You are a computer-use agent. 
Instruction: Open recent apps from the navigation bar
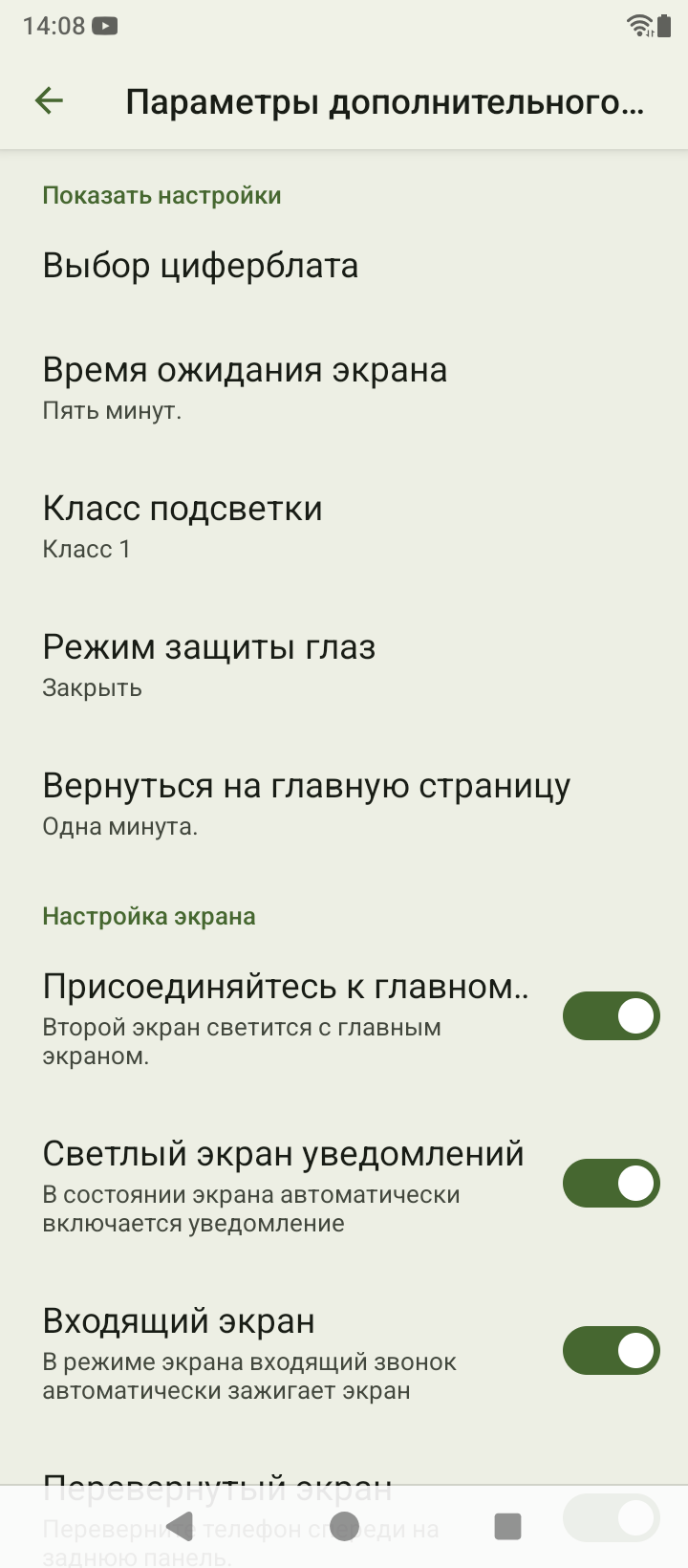point(507,1525)
